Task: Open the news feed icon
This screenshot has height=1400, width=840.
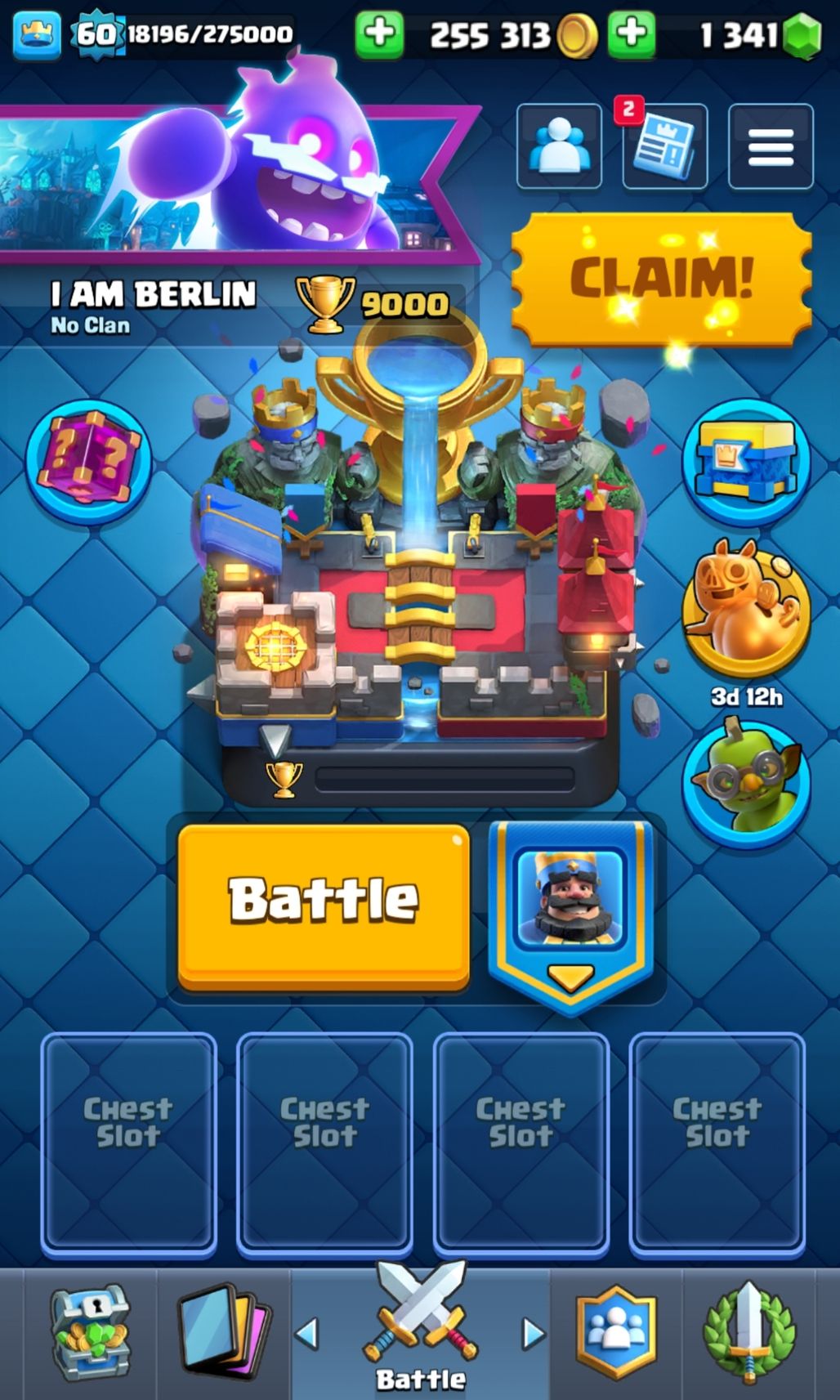Action: (x=665, y=146)
